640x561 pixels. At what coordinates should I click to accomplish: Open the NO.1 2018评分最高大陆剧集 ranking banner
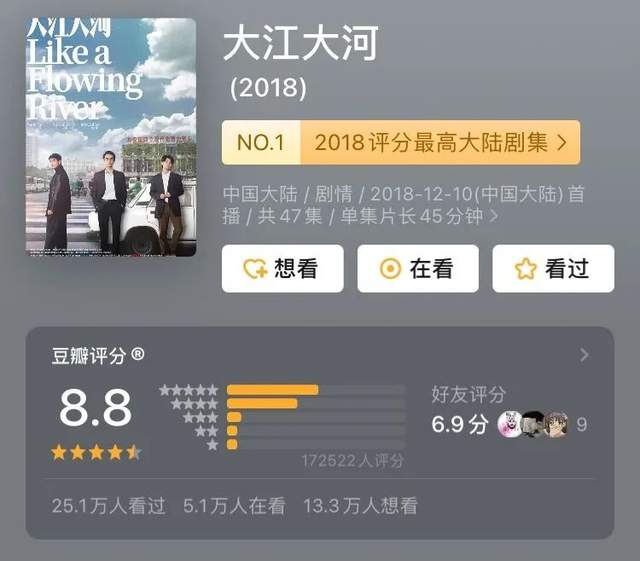click(401, 143)
